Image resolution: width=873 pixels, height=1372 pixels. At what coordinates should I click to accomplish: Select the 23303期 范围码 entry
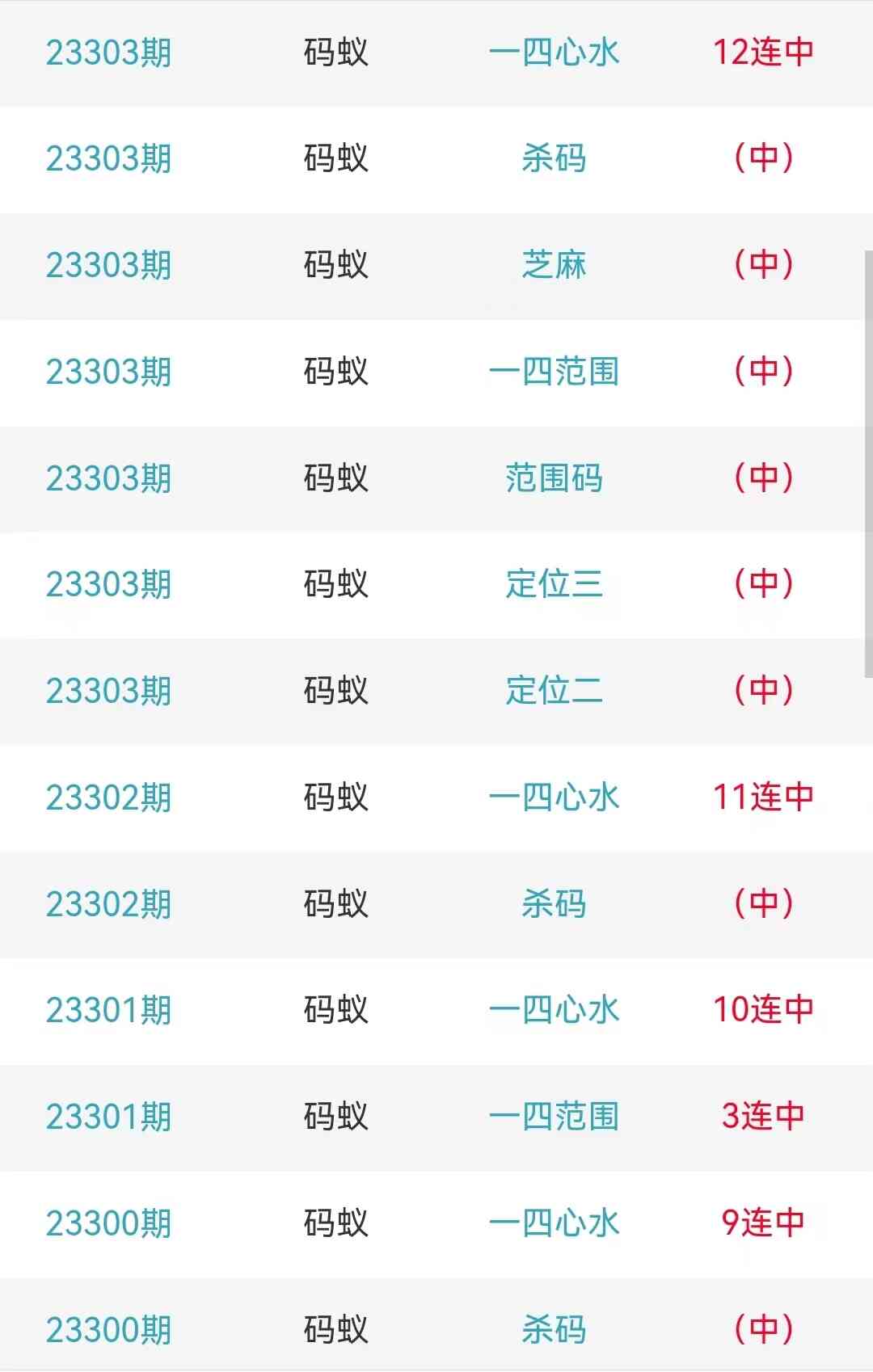point(554,478)
